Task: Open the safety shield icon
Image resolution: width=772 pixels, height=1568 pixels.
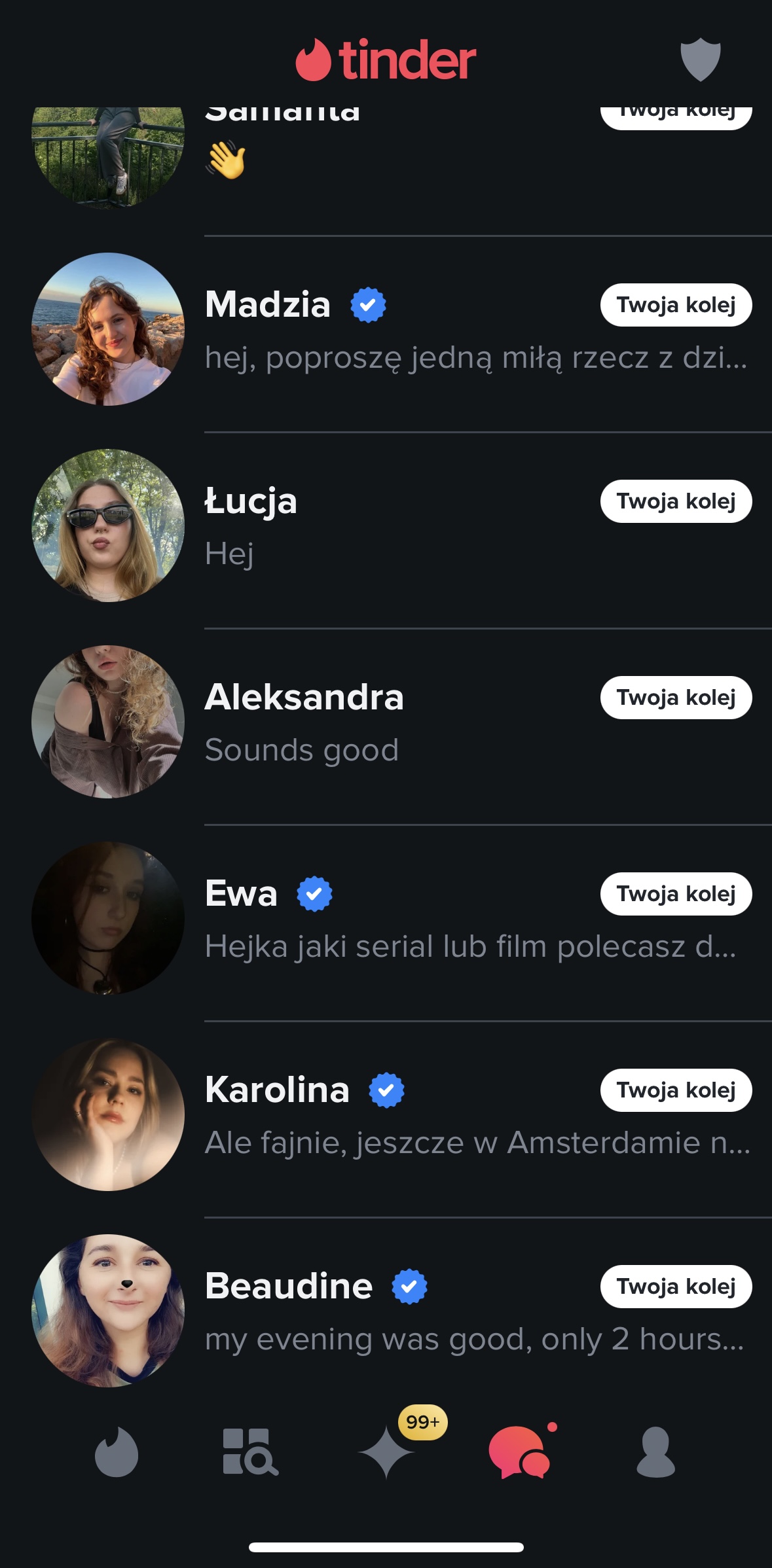Action: [x=700, y=60]
